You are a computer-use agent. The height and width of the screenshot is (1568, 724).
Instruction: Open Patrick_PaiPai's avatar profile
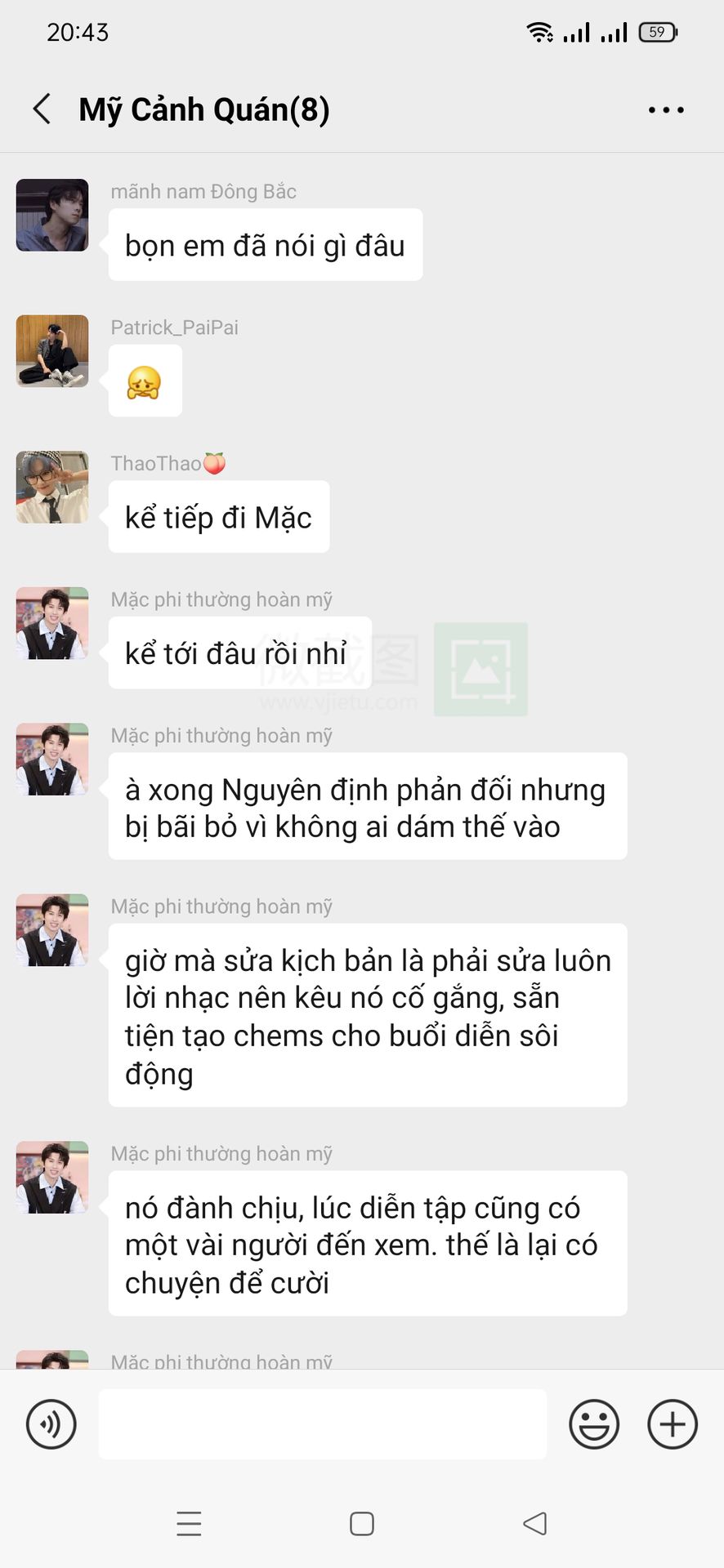(x=52, y=351)
